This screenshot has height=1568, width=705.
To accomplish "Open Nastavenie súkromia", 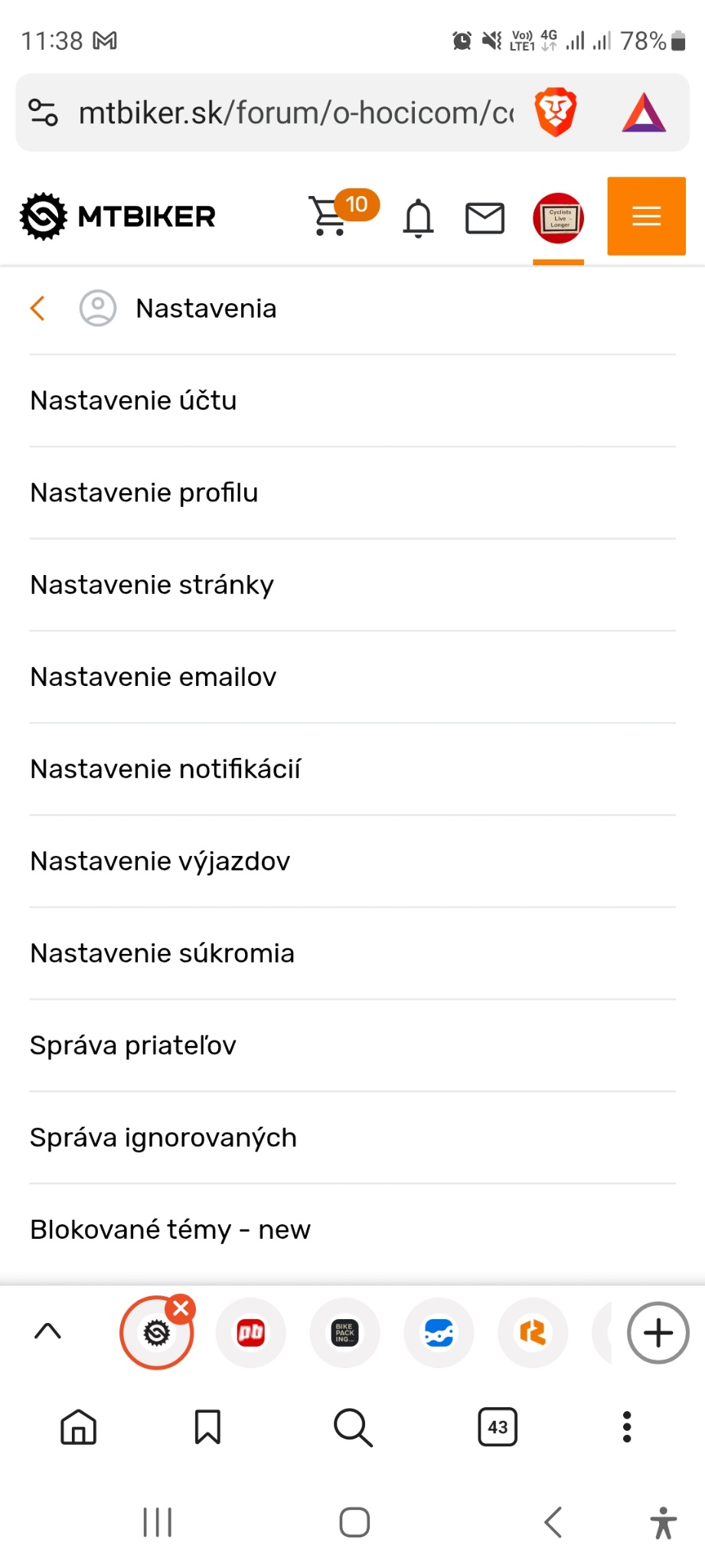I will click(162, 953).
